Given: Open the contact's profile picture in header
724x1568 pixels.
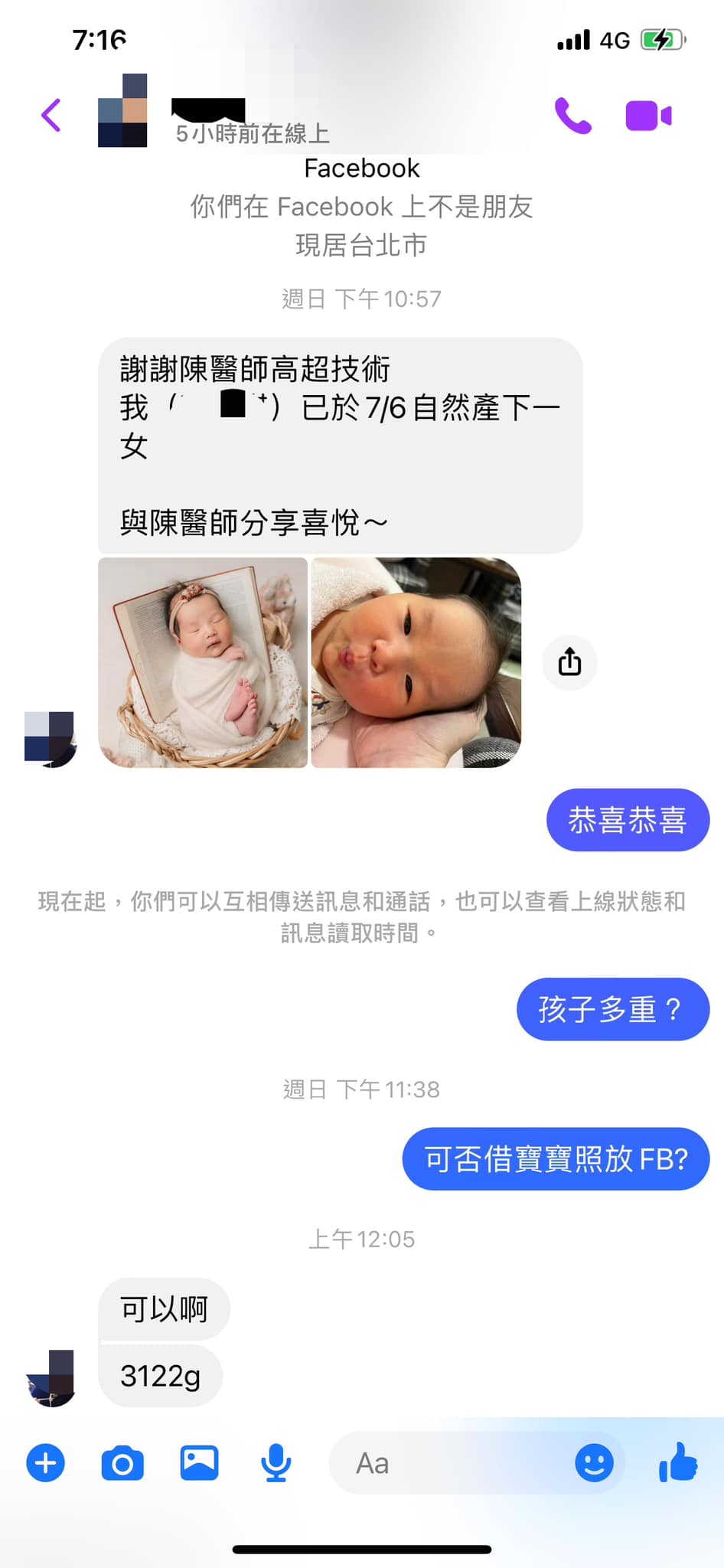Looking at the screenshot, I should click(x=122, y=111).
